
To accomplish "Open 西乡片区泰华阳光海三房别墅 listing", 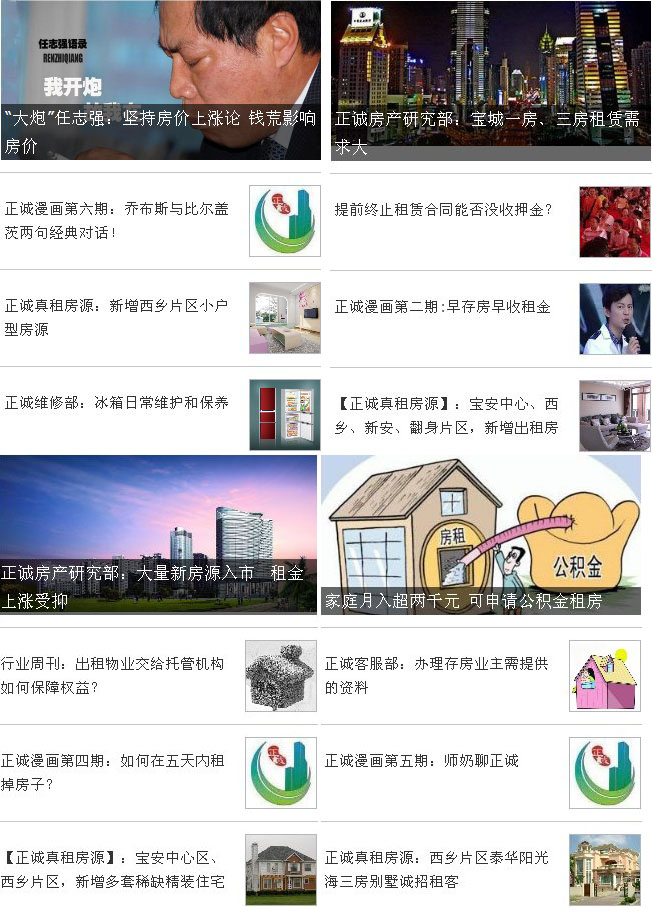I will [437, 870].
